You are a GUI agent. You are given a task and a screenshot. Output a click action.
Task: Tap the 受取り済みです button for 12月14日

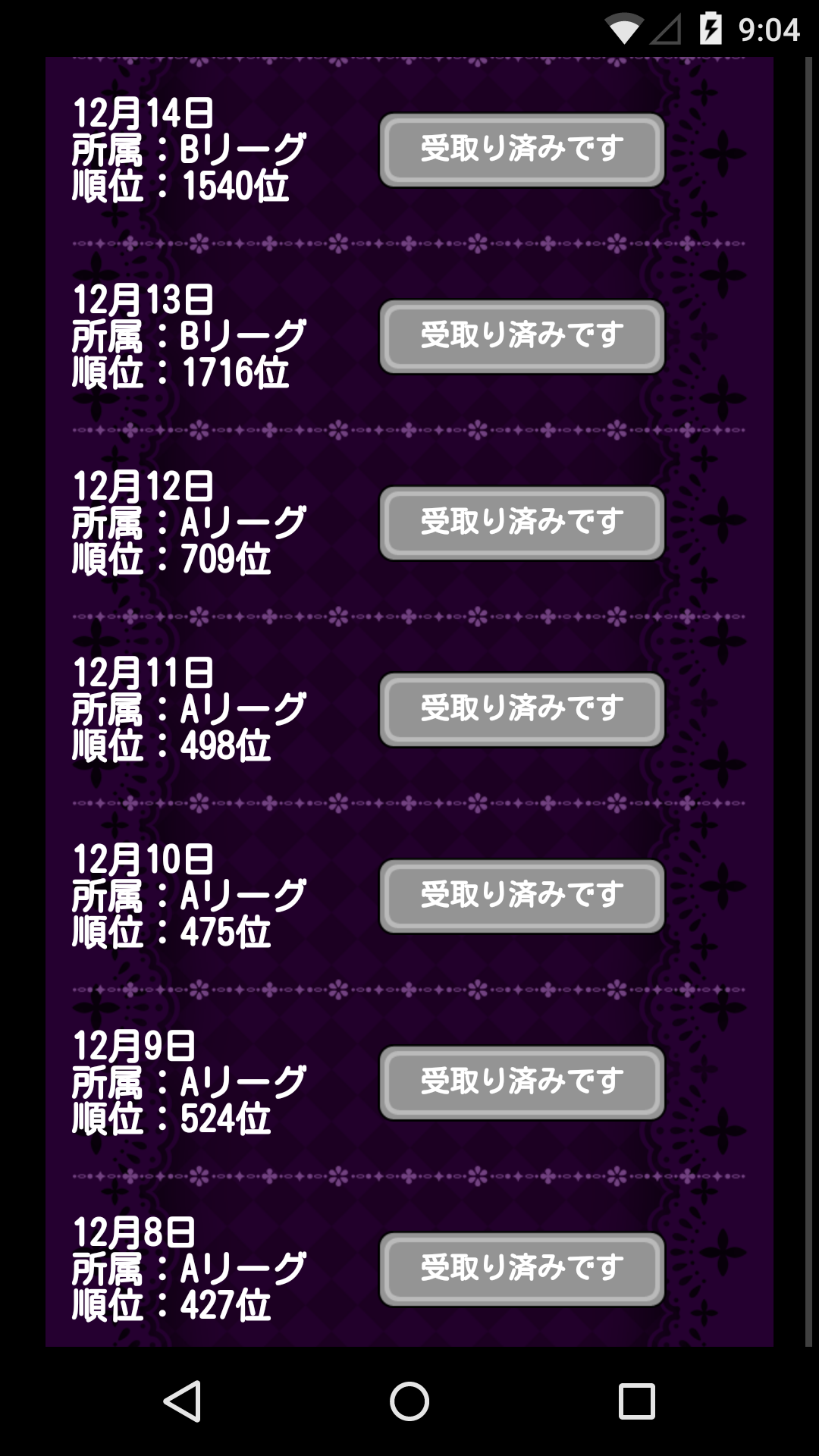coord(522,149)
